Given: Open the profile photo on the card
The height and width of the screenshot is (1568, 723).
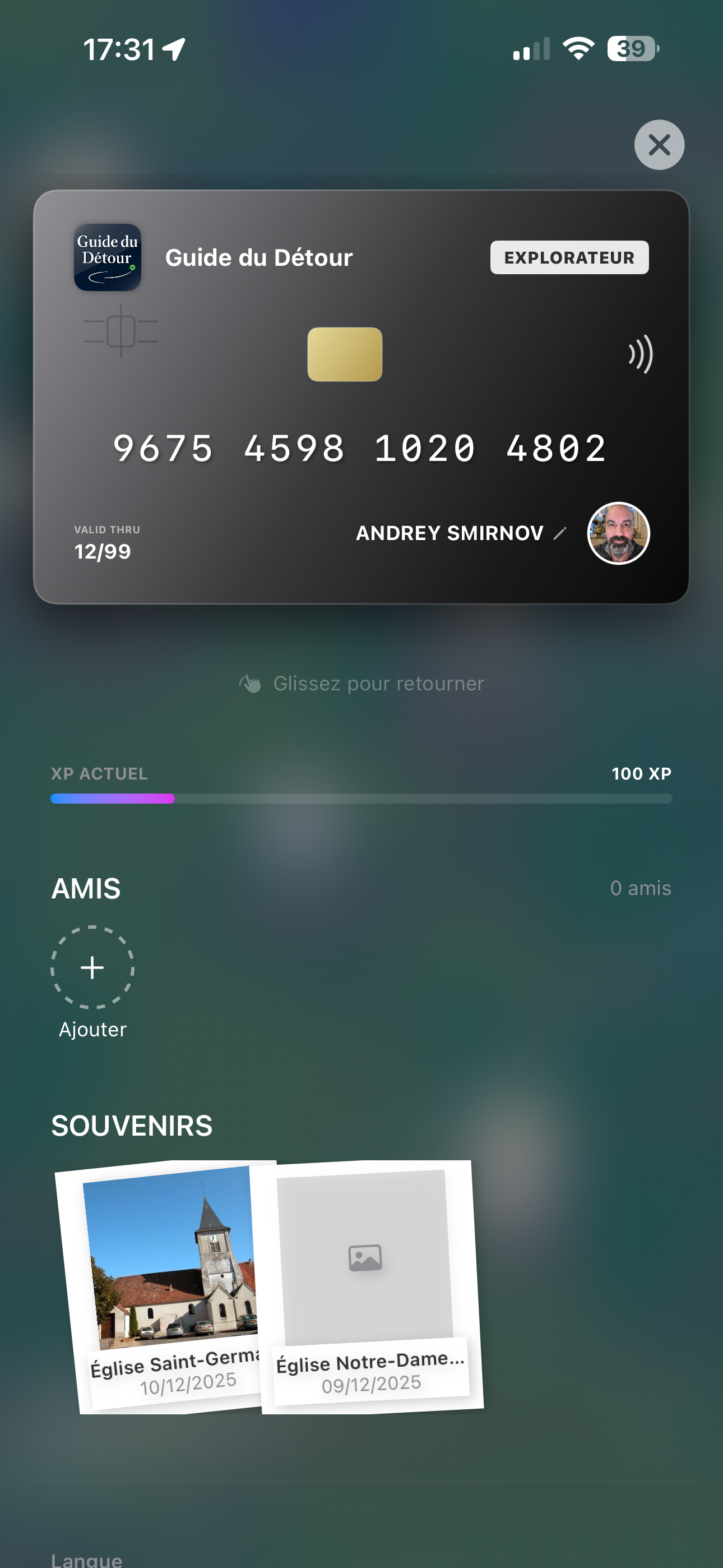Looking at the screenshot, I should [618, 533].
